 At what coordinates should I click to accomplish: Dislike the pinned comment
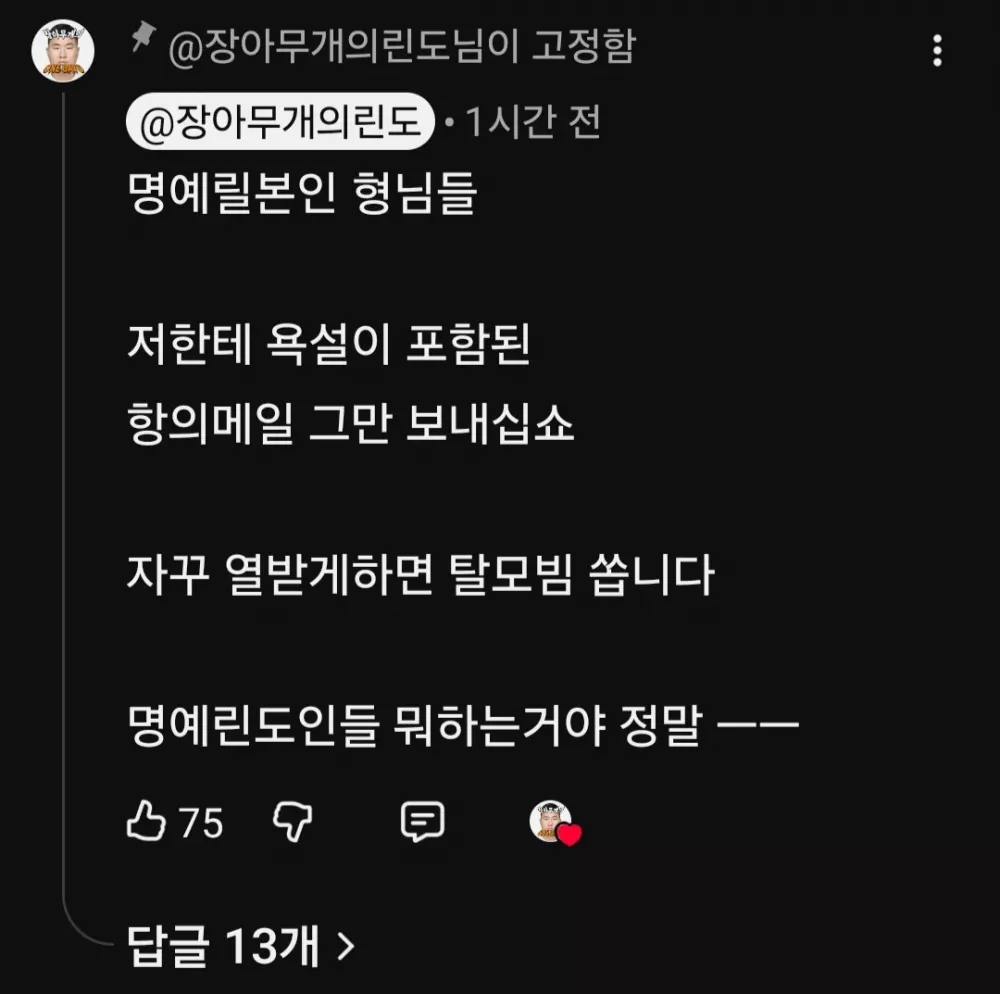point(292,821)
